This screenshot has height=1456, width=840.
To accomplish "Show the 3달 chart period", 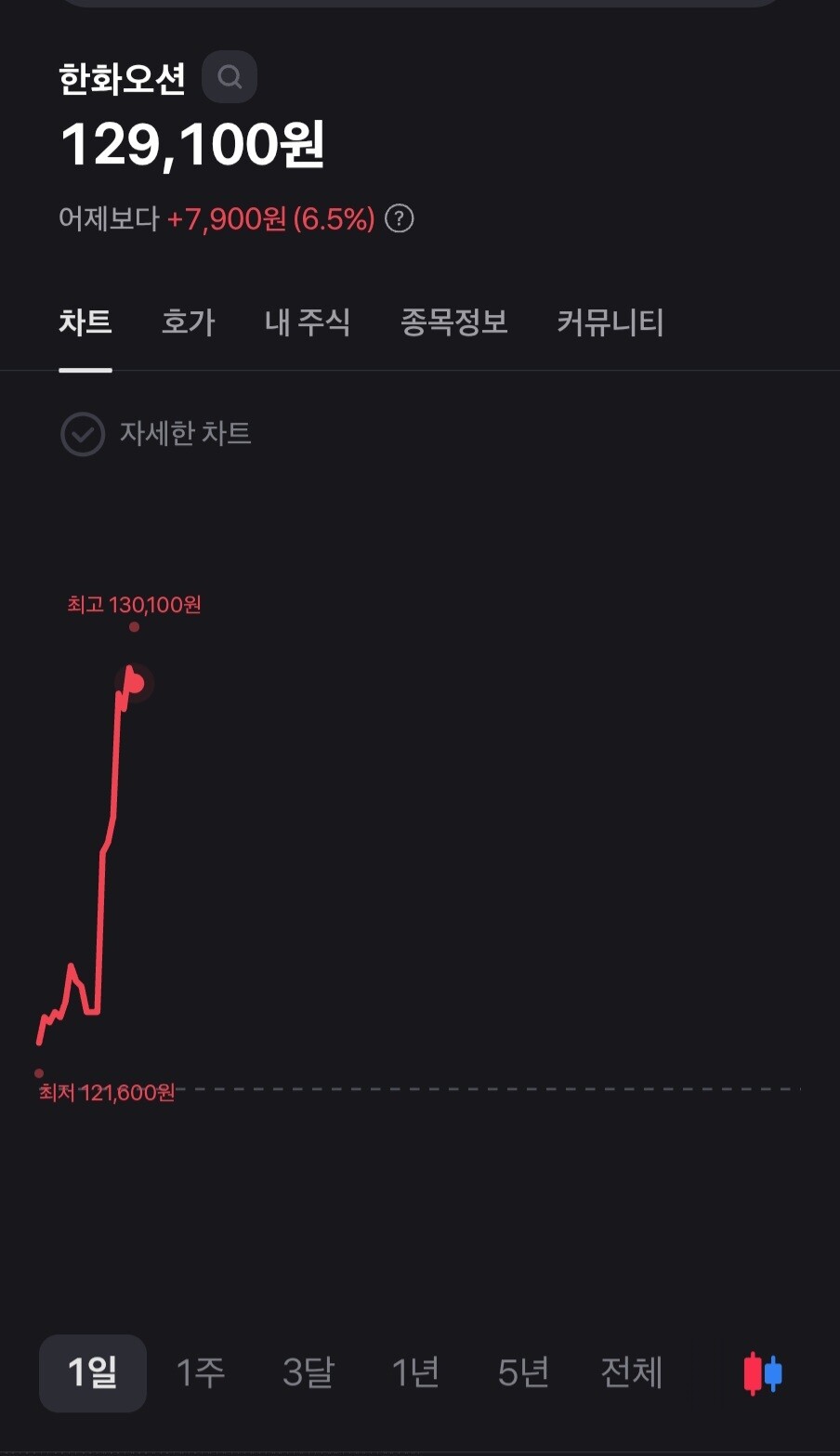I will 308,1372.
